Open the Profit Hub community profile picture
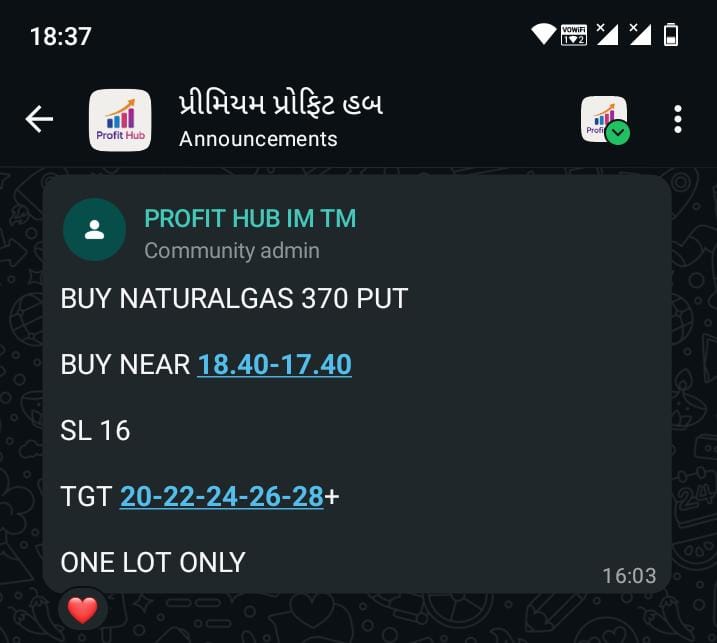The image size is (717, 643). [120, 120]
